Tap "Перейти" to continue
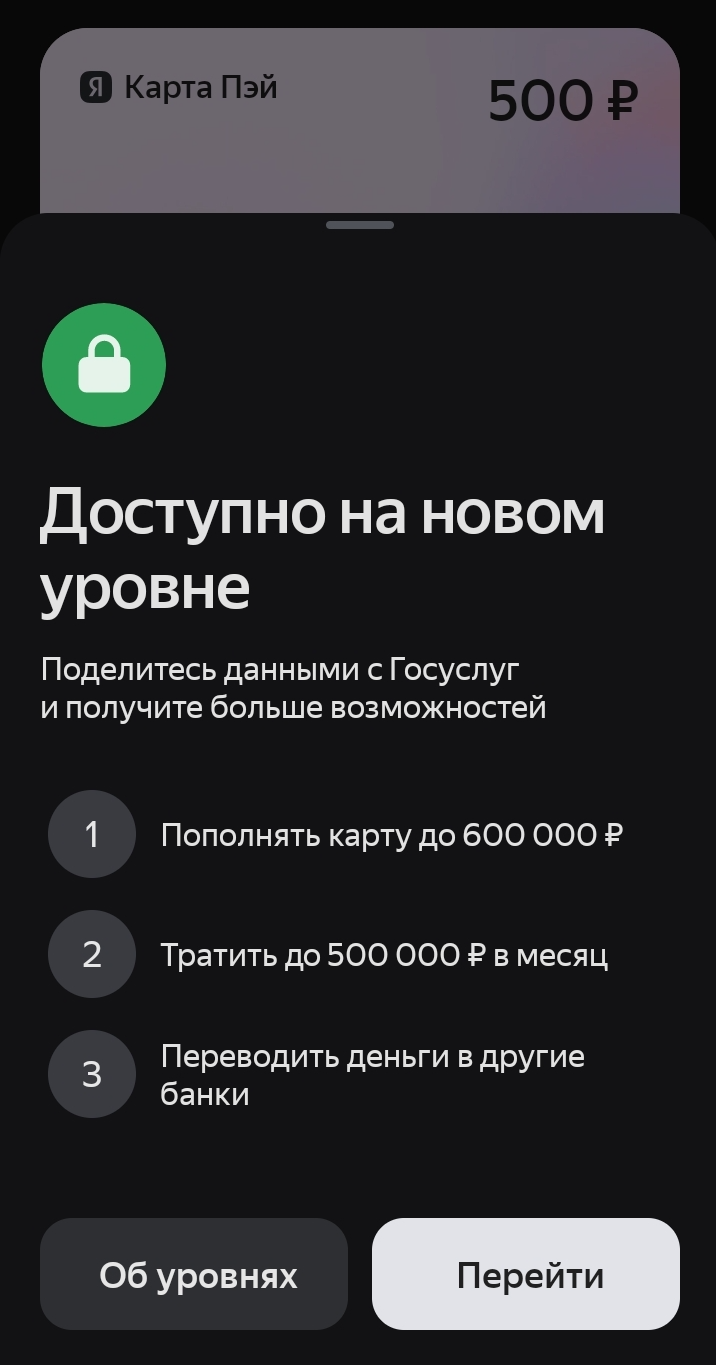The width and height of the screenshot is (716, 1365). click(x=526, y=1274)
